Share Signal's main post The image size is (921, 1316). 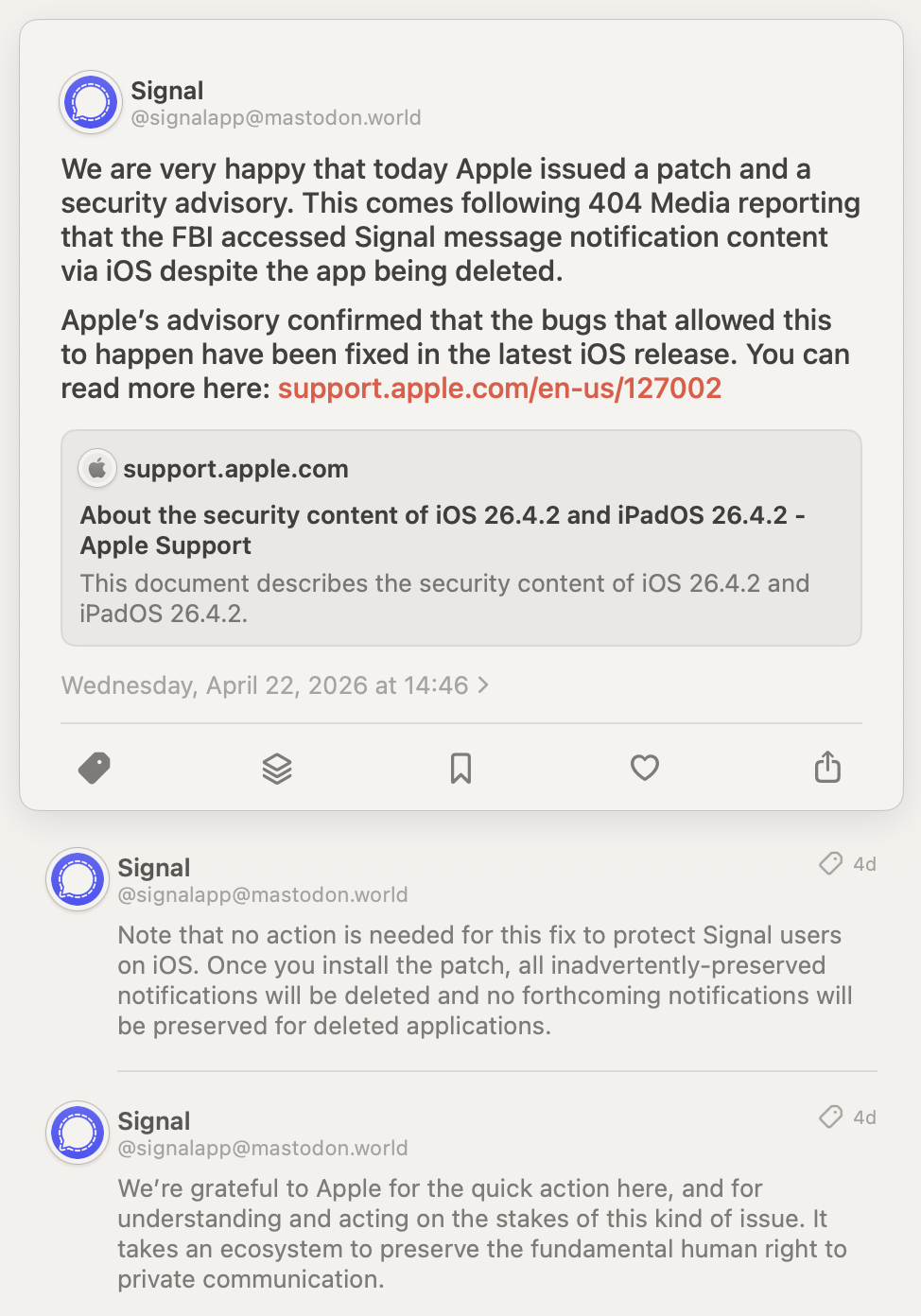(x=827, y=768)
